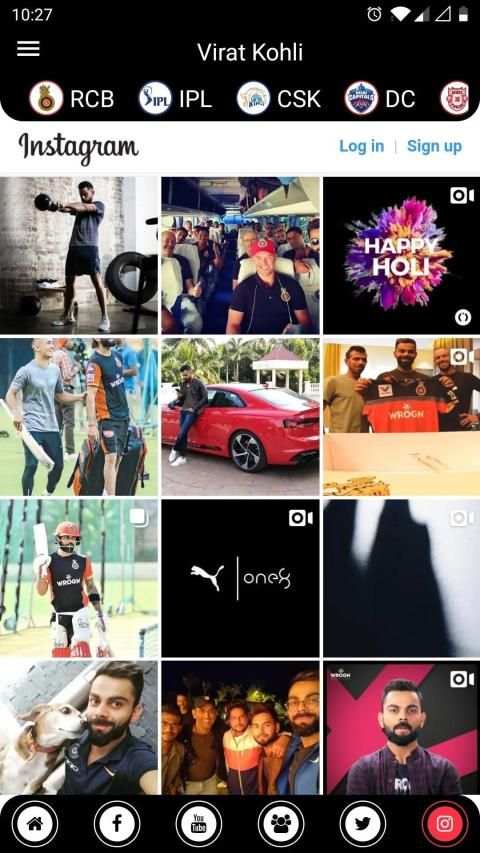Open the Puma one8 video post

coord(240,578)
